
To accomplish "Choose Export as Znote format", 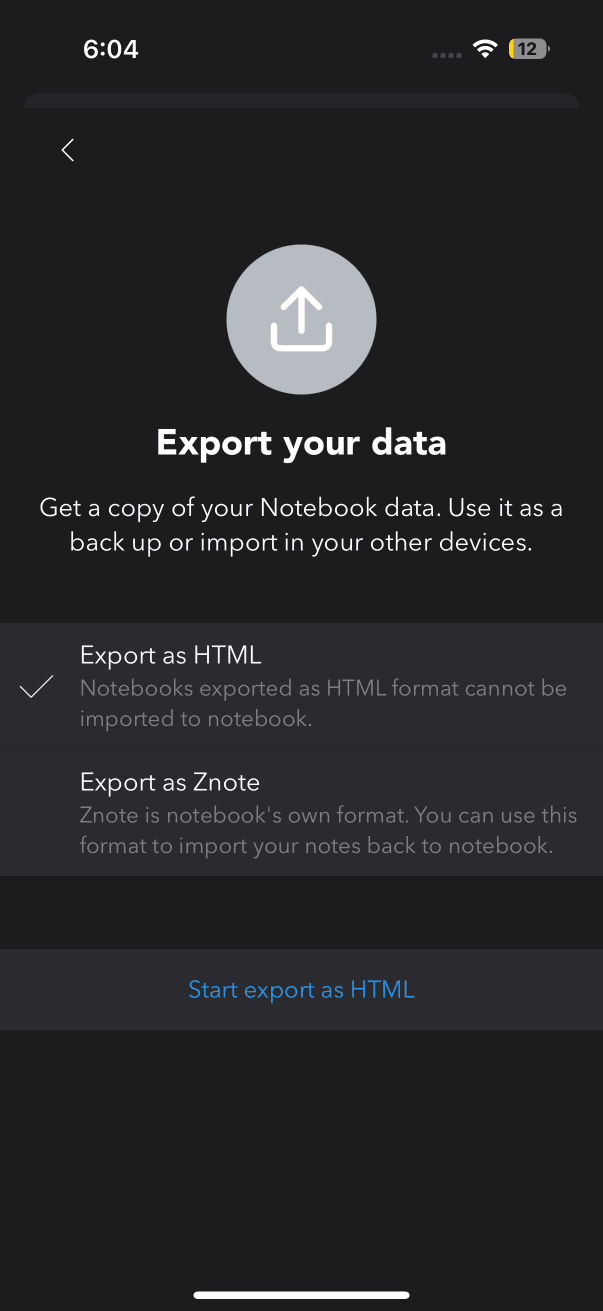I will (x=300, y=813).
